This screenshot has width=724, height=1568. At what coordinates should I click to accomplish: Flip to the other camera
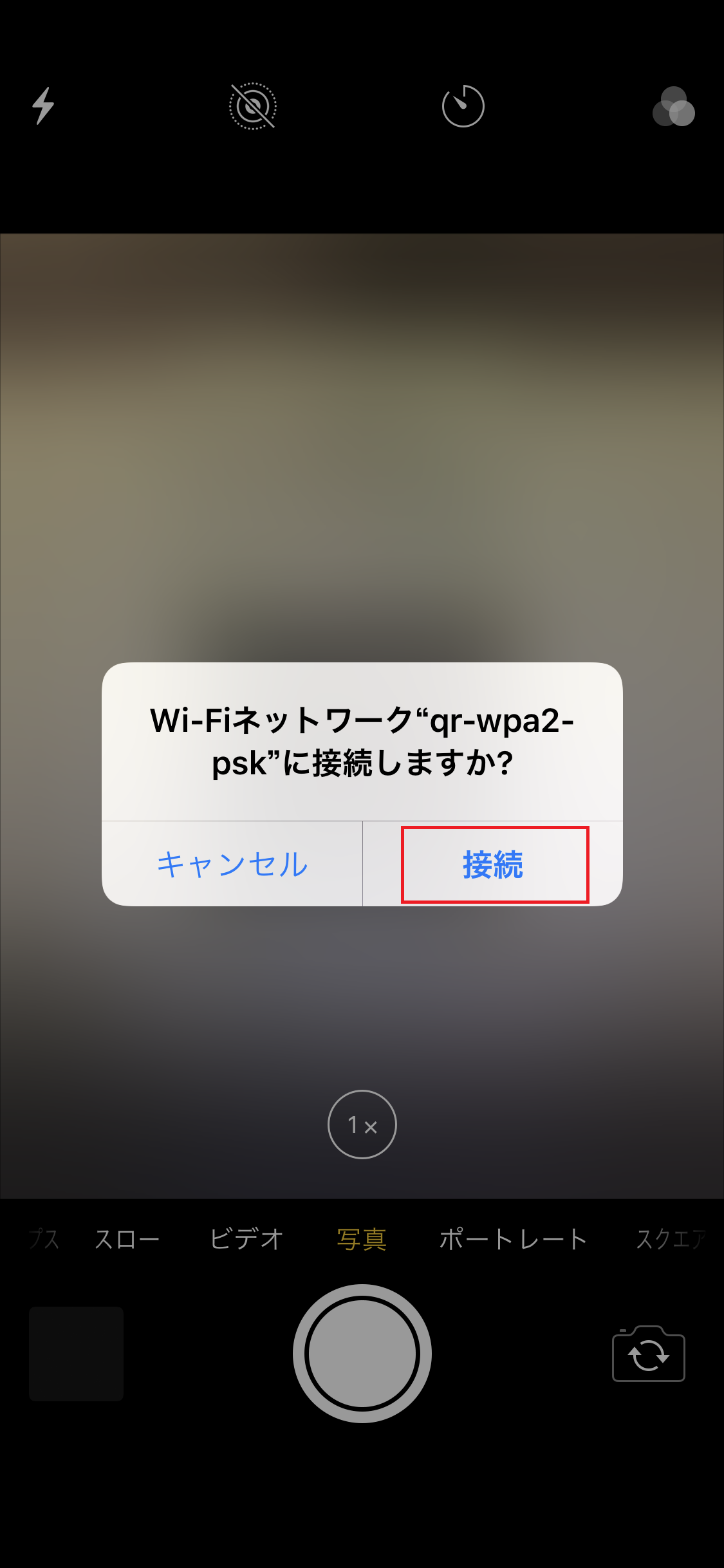(648, 1354)
